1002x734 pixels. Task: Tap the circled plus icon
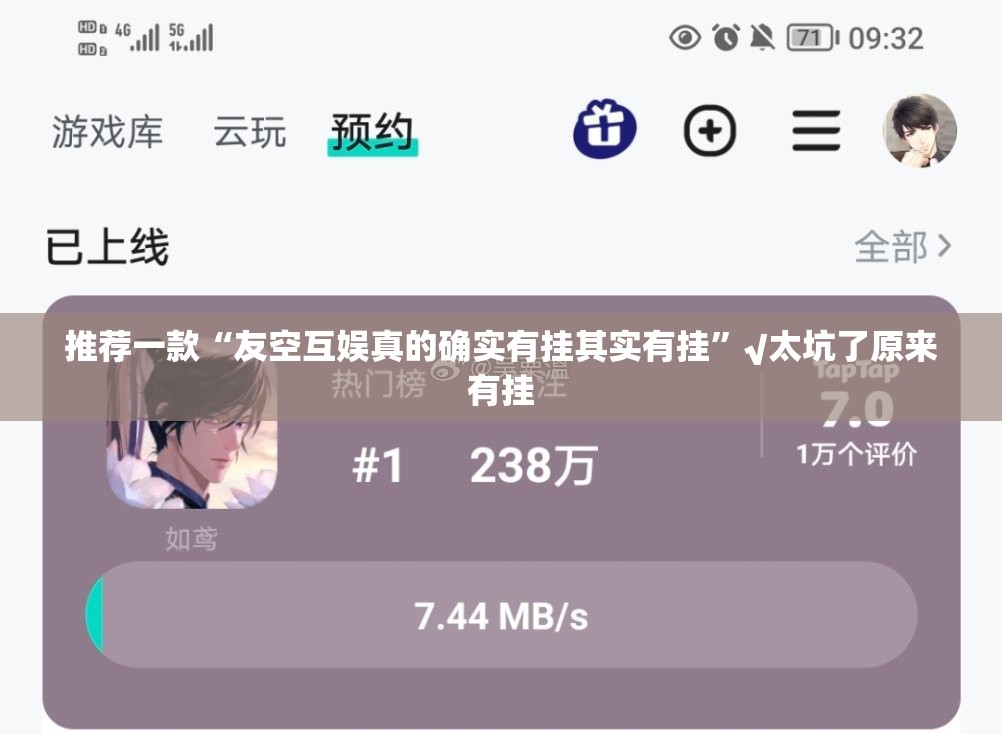click(x=710, y=131)
